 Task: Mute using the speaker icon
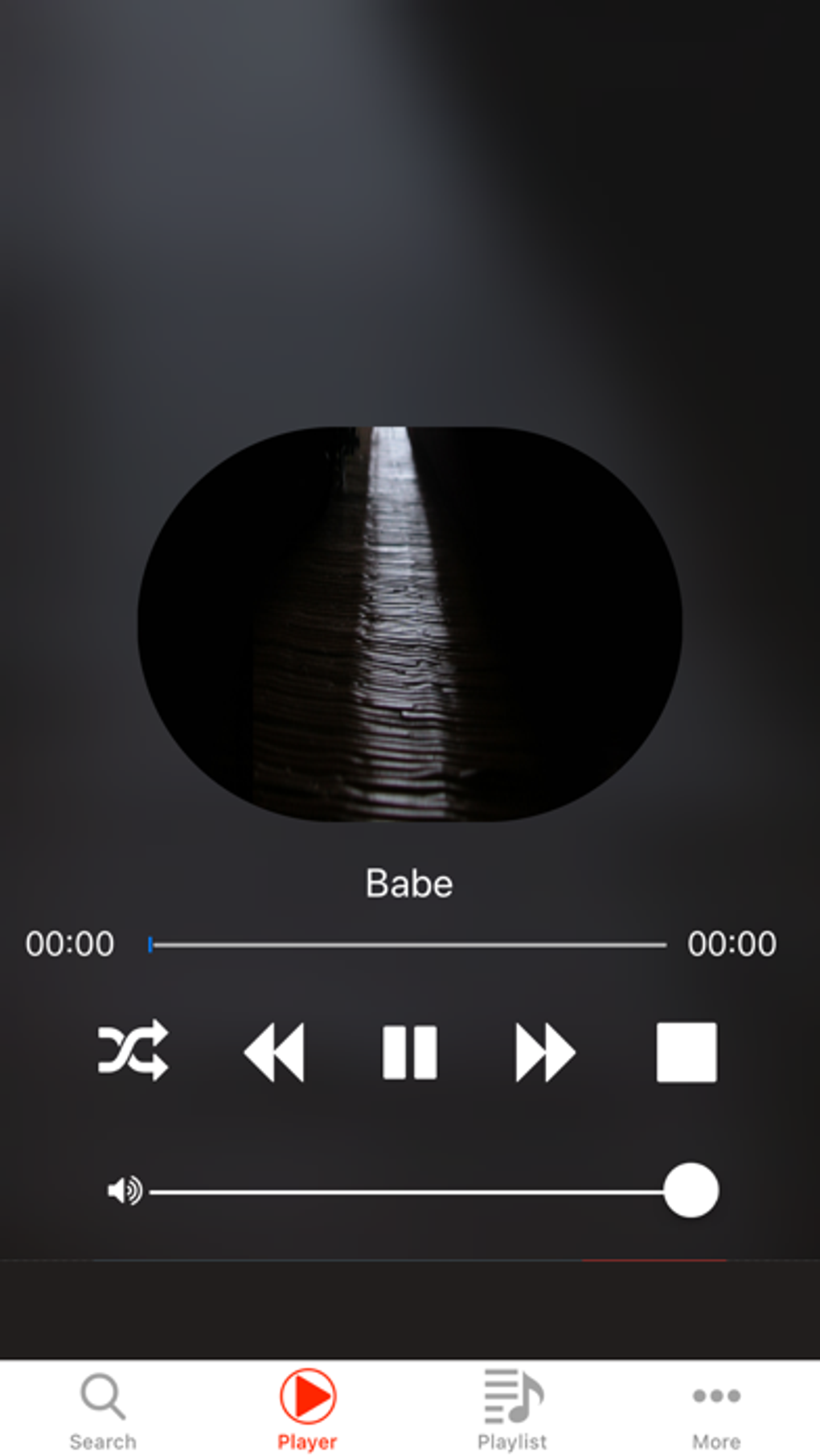point(125,1190)
